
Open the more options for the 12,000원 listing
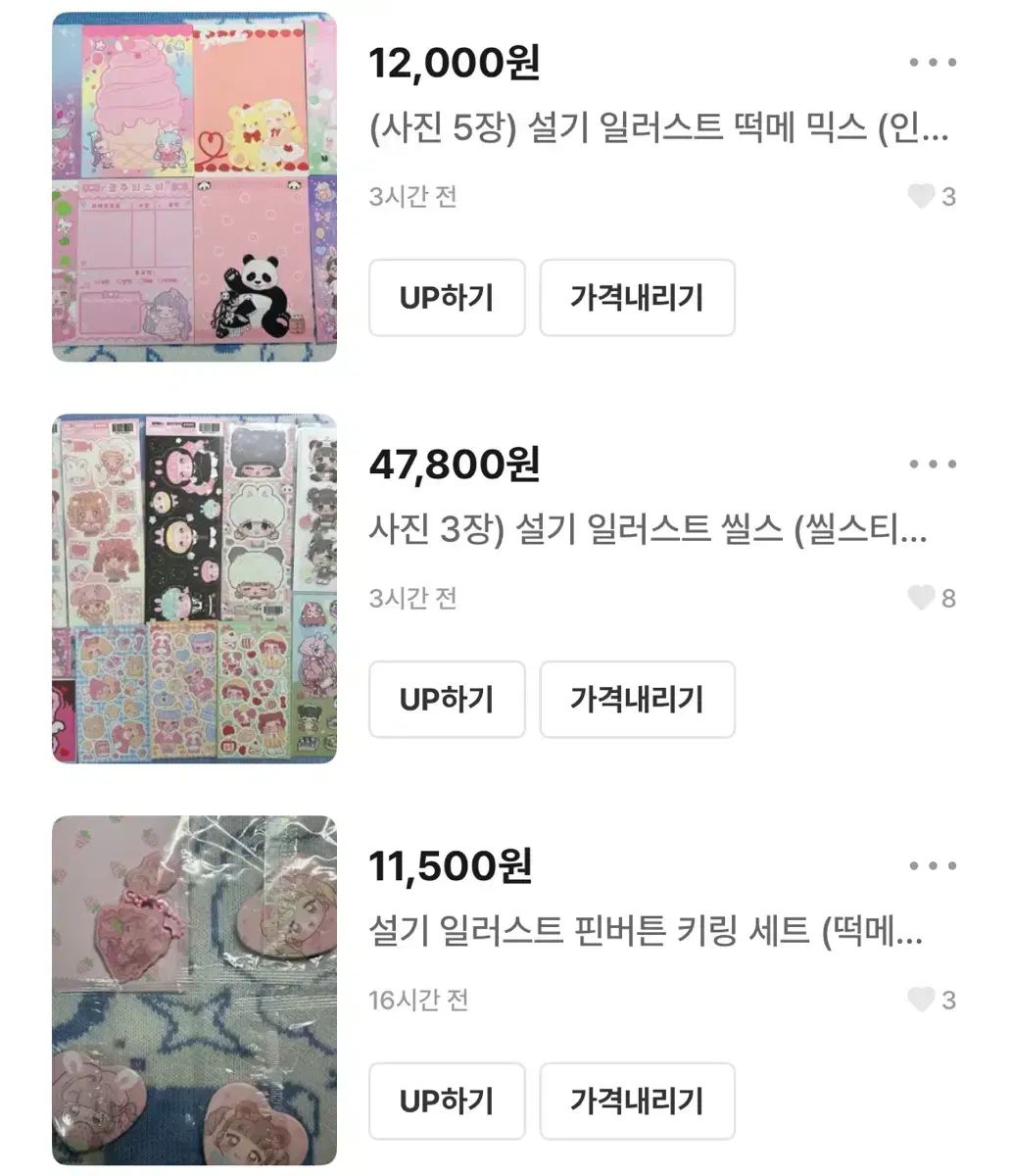(932, 63)
